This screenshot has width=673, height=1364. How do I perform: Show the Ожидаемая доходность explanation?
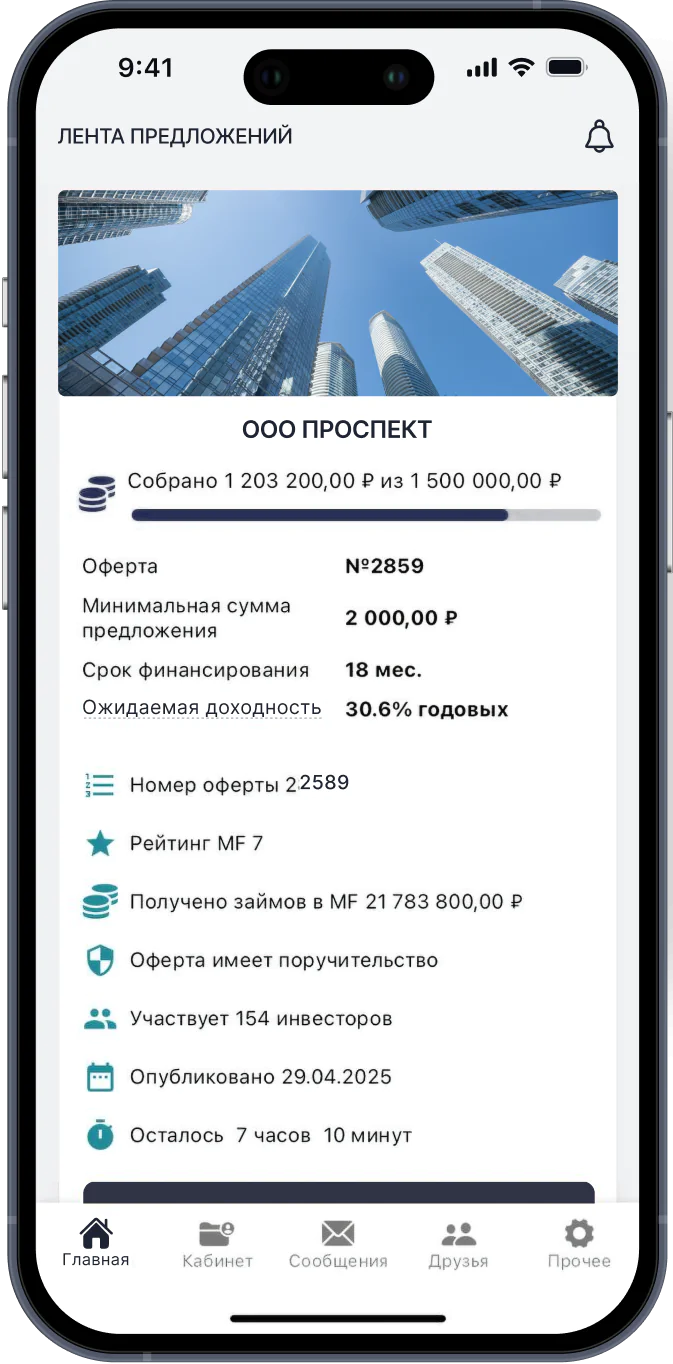pos(202,709)
